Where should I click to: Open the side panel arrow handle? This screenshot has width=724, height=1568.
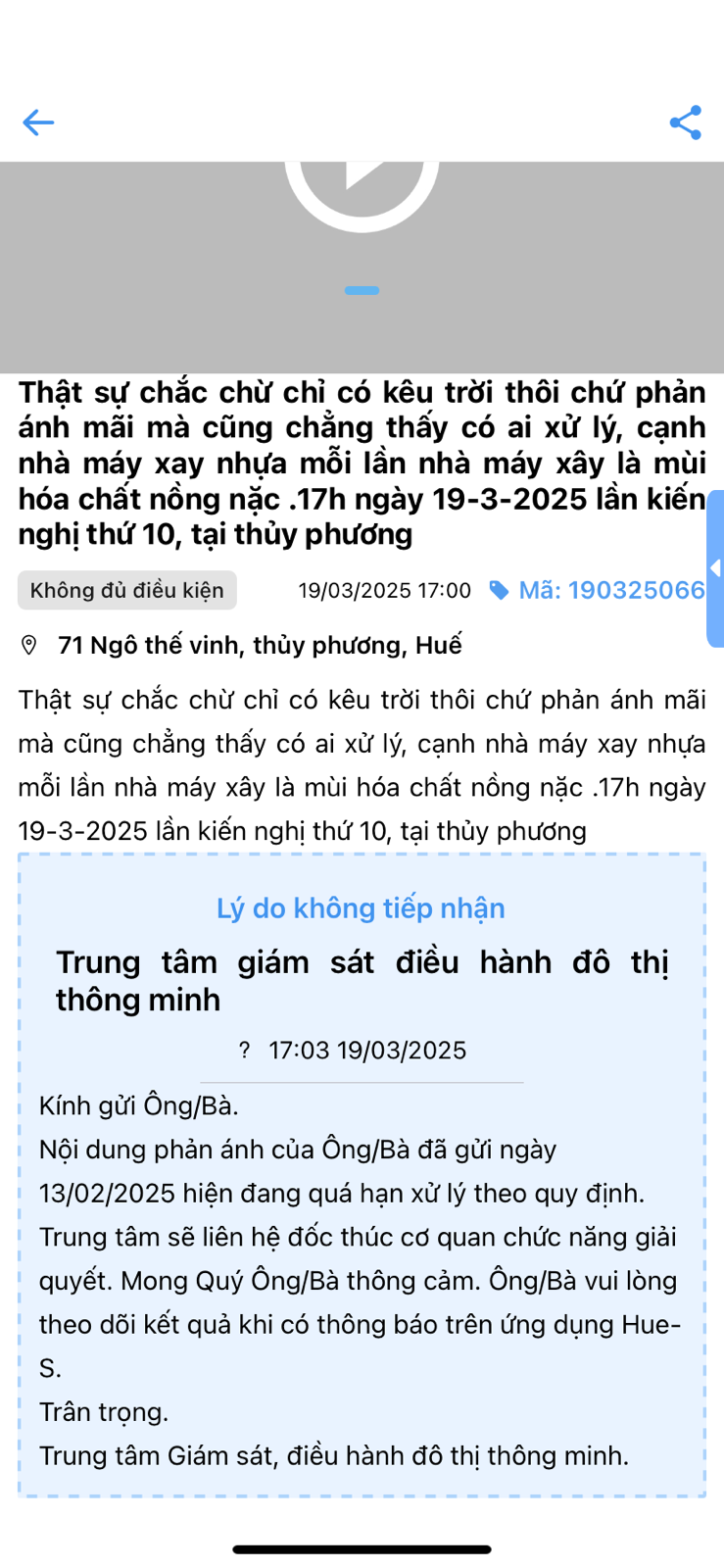(715, 568)
